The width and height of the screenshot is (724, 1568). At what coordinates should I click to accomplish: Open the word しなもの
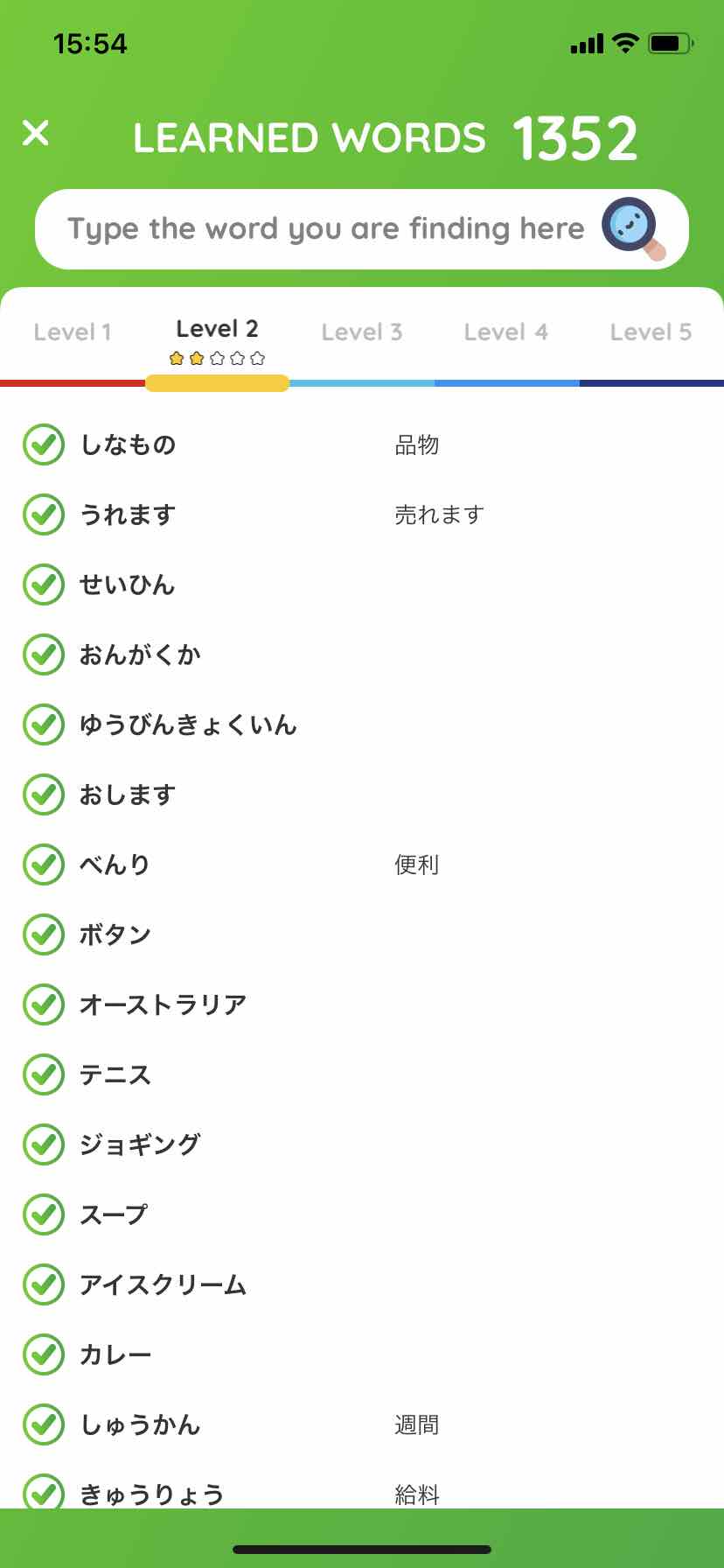click(x=362, y=444)
